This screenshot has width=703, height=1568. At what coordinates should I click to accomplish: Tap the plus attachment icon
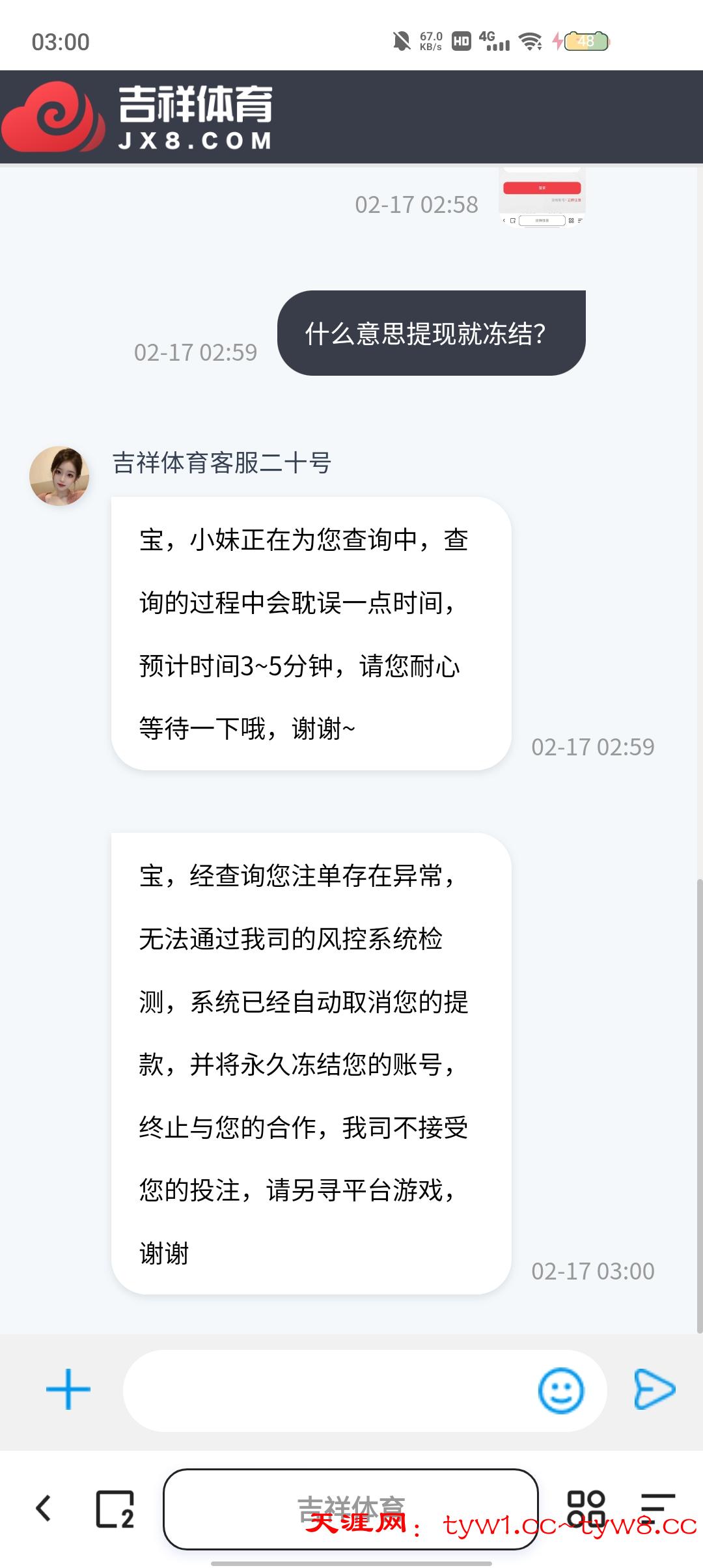click(68, 1389)
